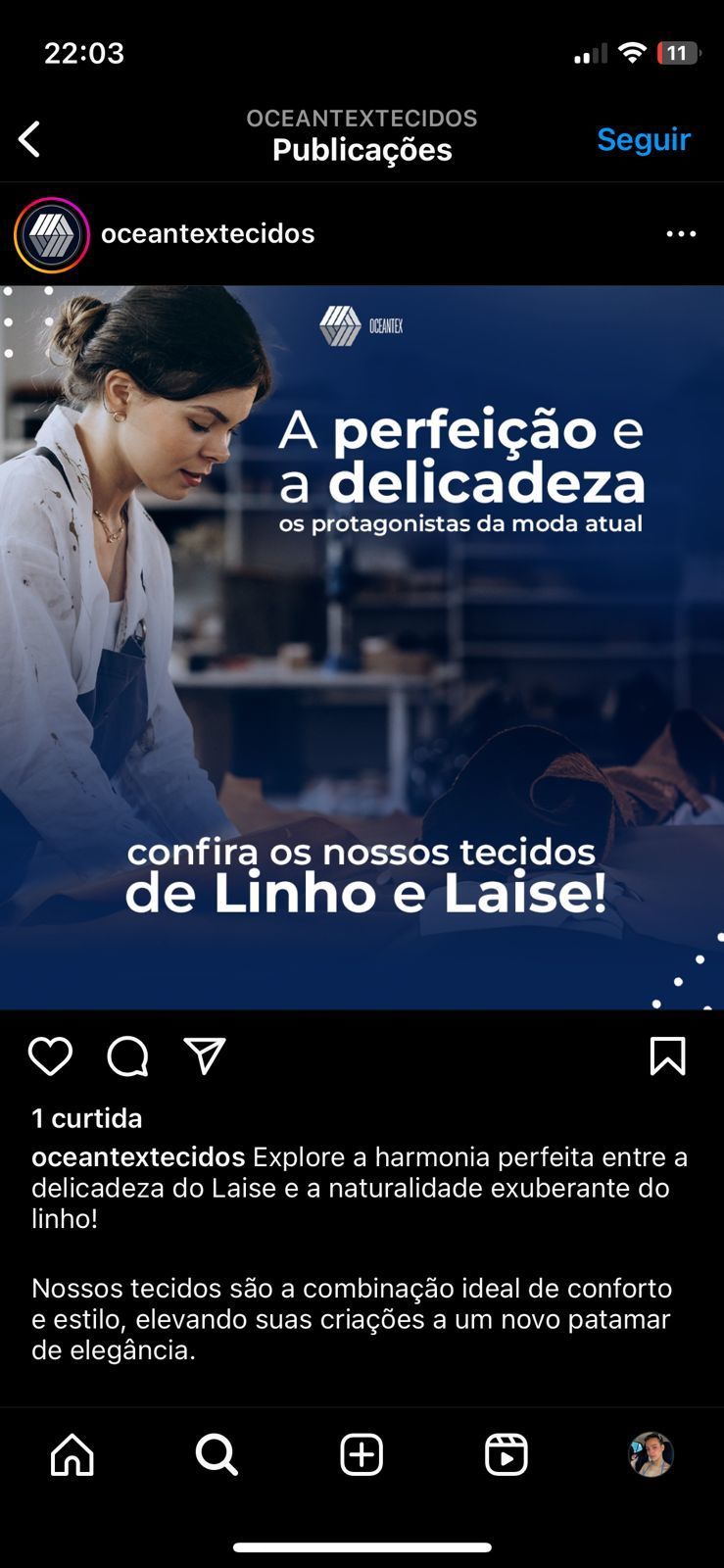
Task: Go back using the top-left arrow
Action: 29,139
